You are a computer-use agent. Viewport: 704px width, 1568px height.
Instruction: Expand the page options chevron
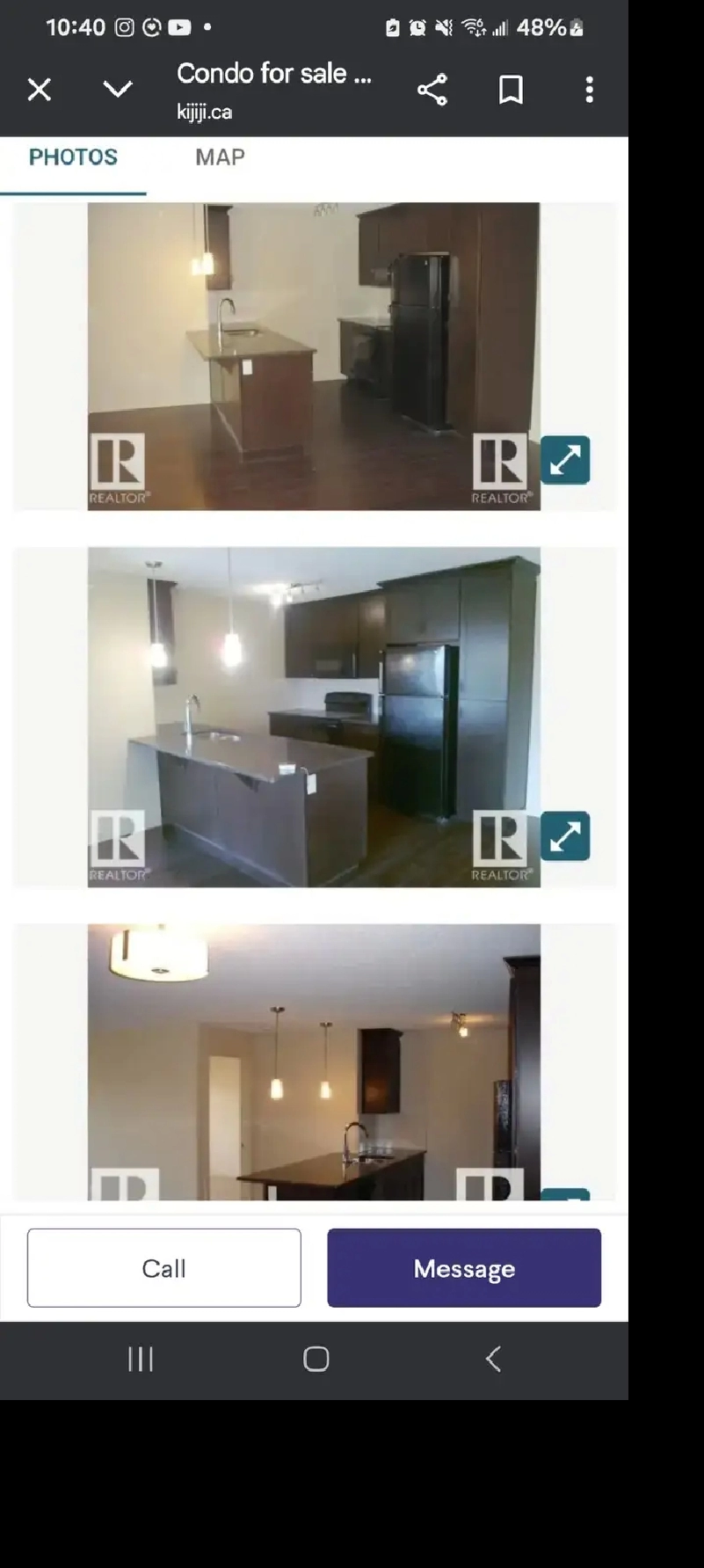[x=117, y=90]
